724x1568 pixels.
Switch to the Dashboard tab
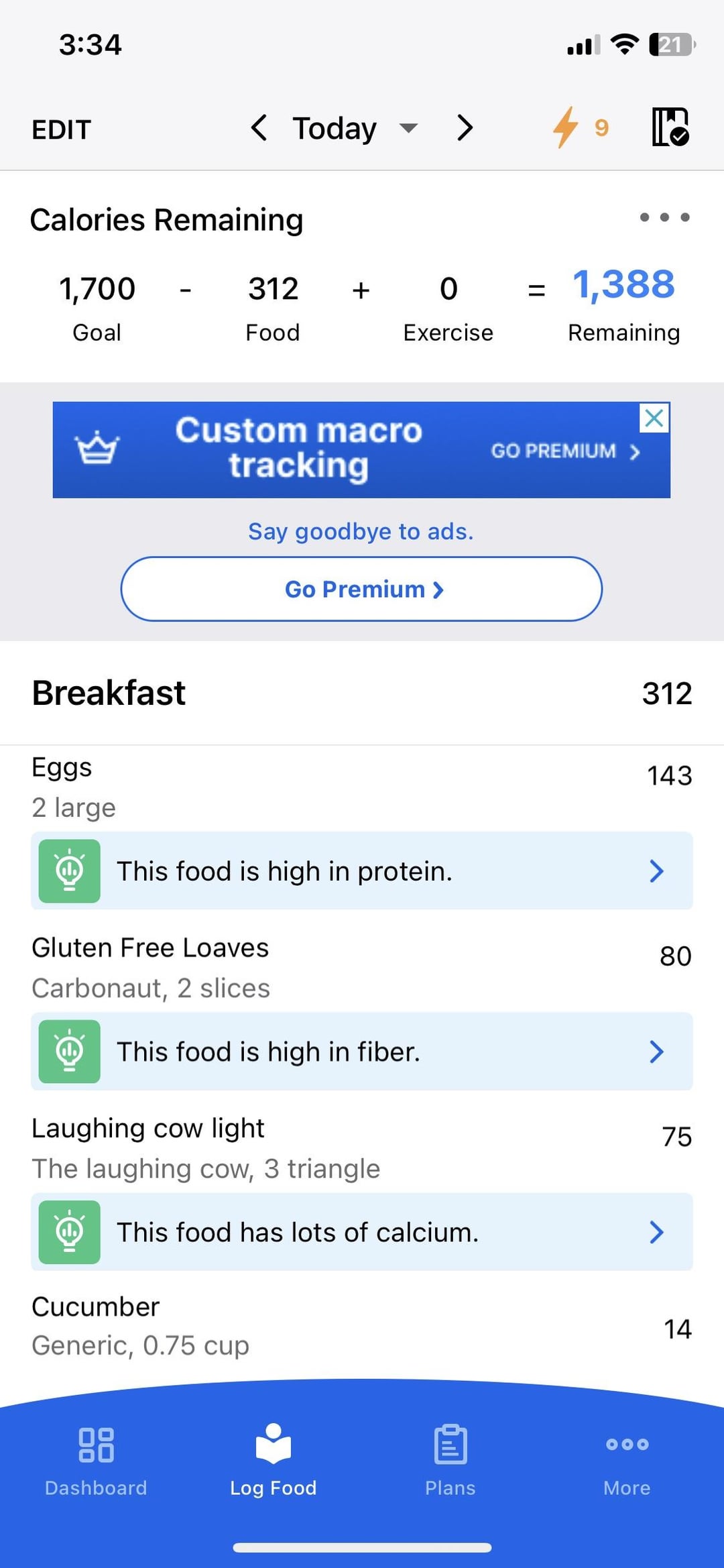(96, 1461)
